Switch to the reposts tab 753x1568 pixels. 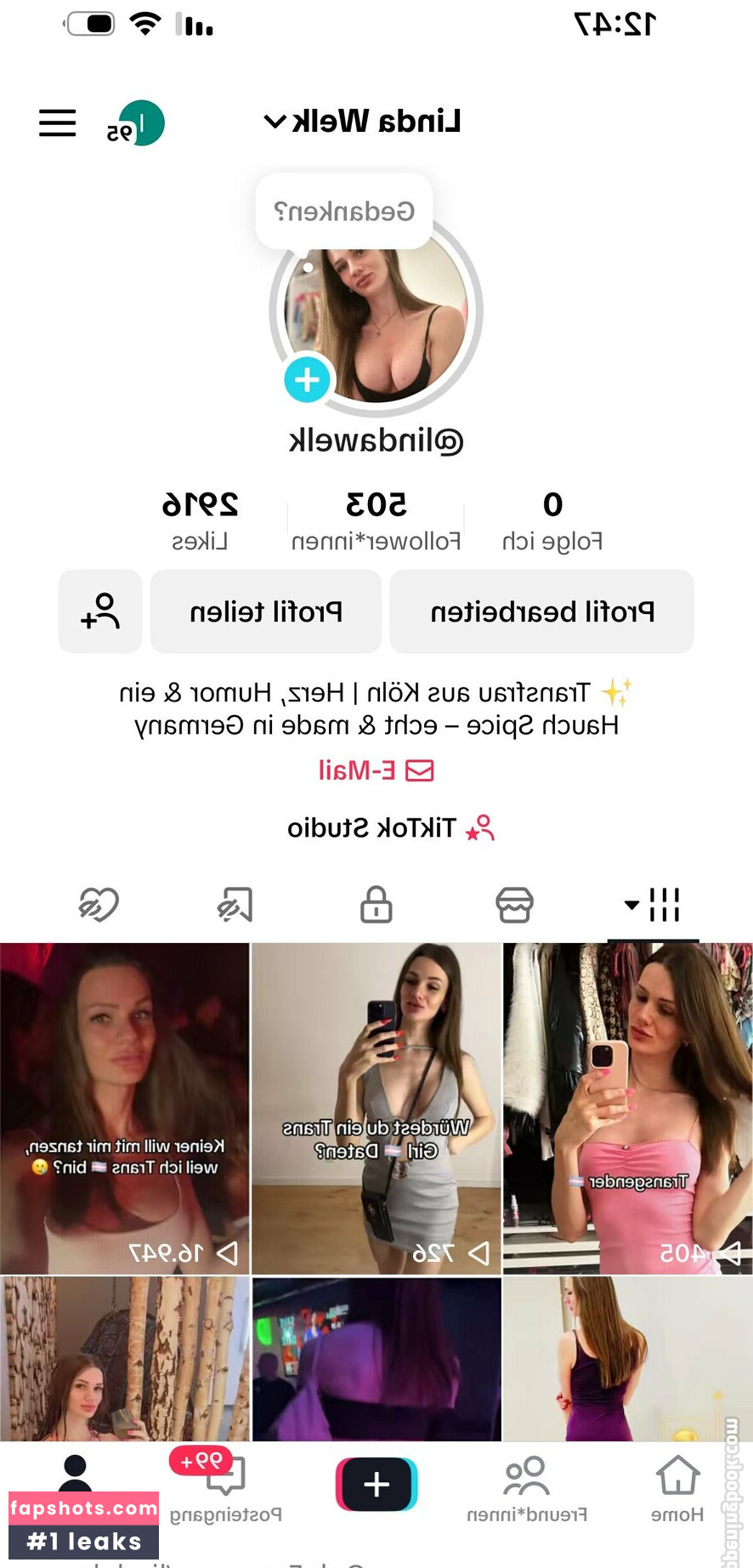235,904
